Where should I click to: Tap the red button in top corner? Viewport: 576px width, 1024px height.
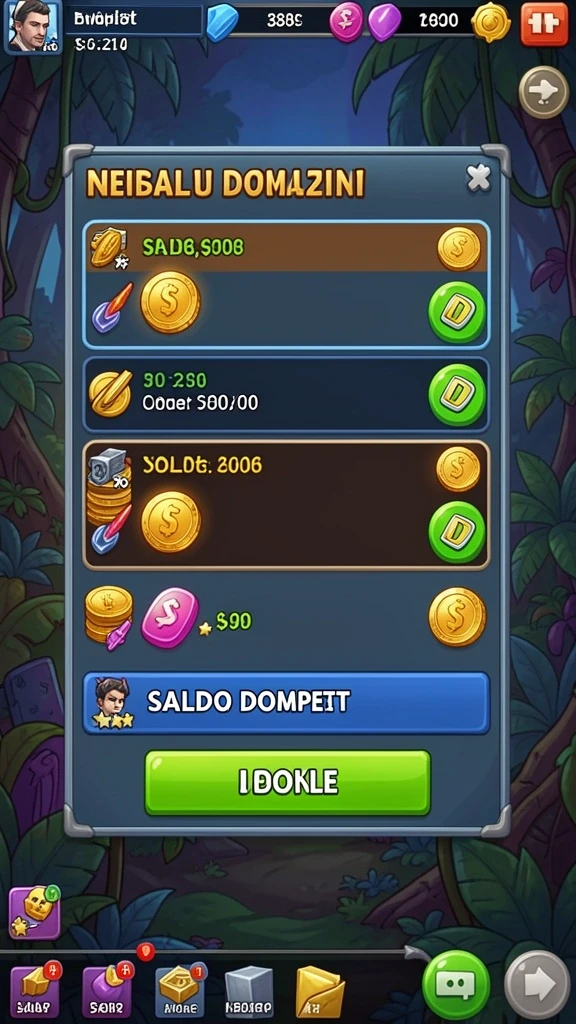(x=545, y=24)
